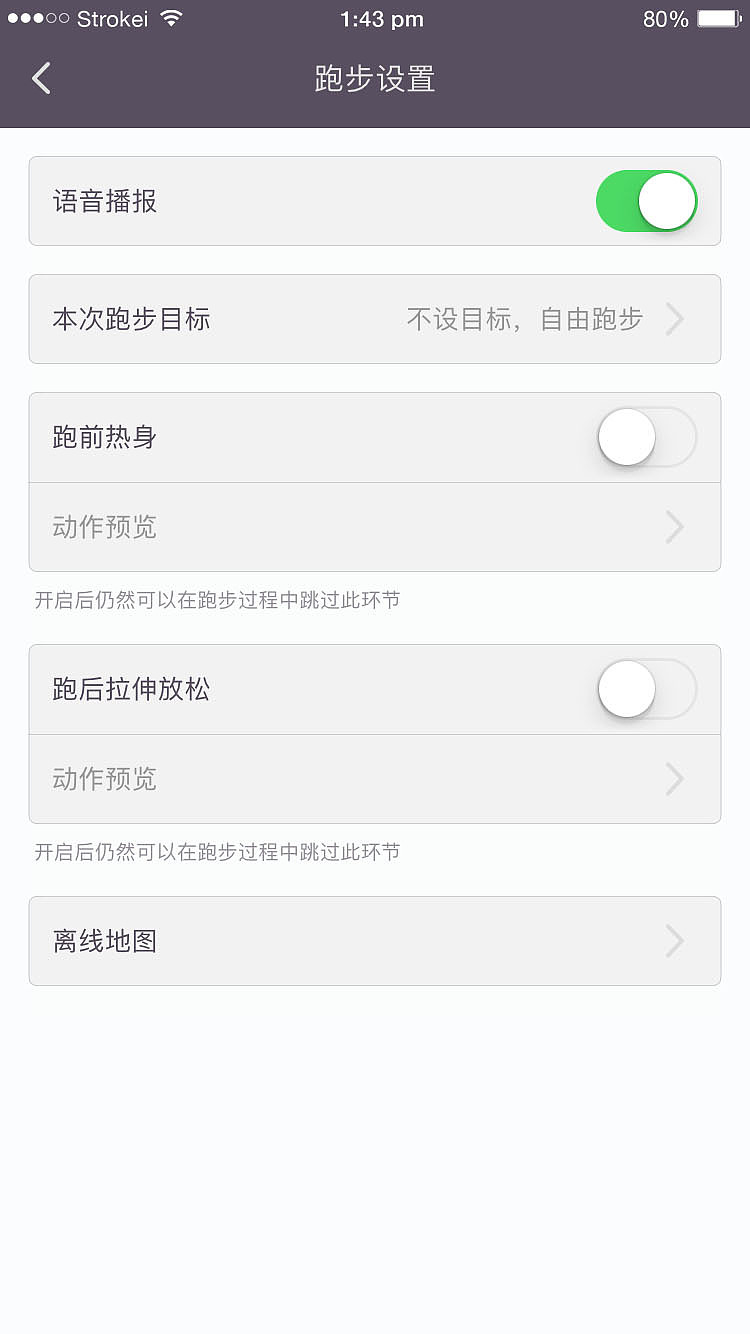Open the 本次跑步目标 goal selection row
This screenshot has height=1334, width=750.
[375, 319]
